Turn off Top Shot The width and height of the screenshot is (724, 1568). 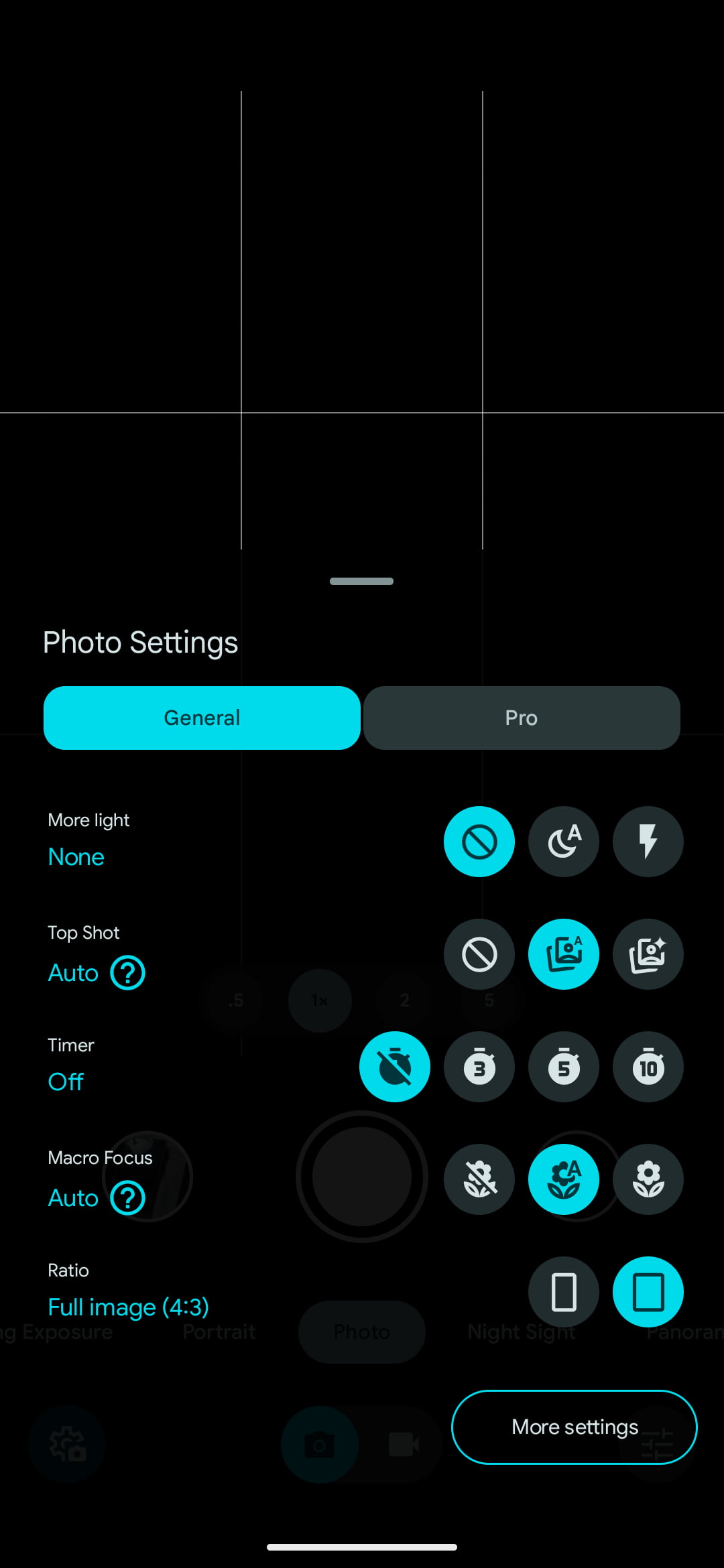tap(479, 954)
